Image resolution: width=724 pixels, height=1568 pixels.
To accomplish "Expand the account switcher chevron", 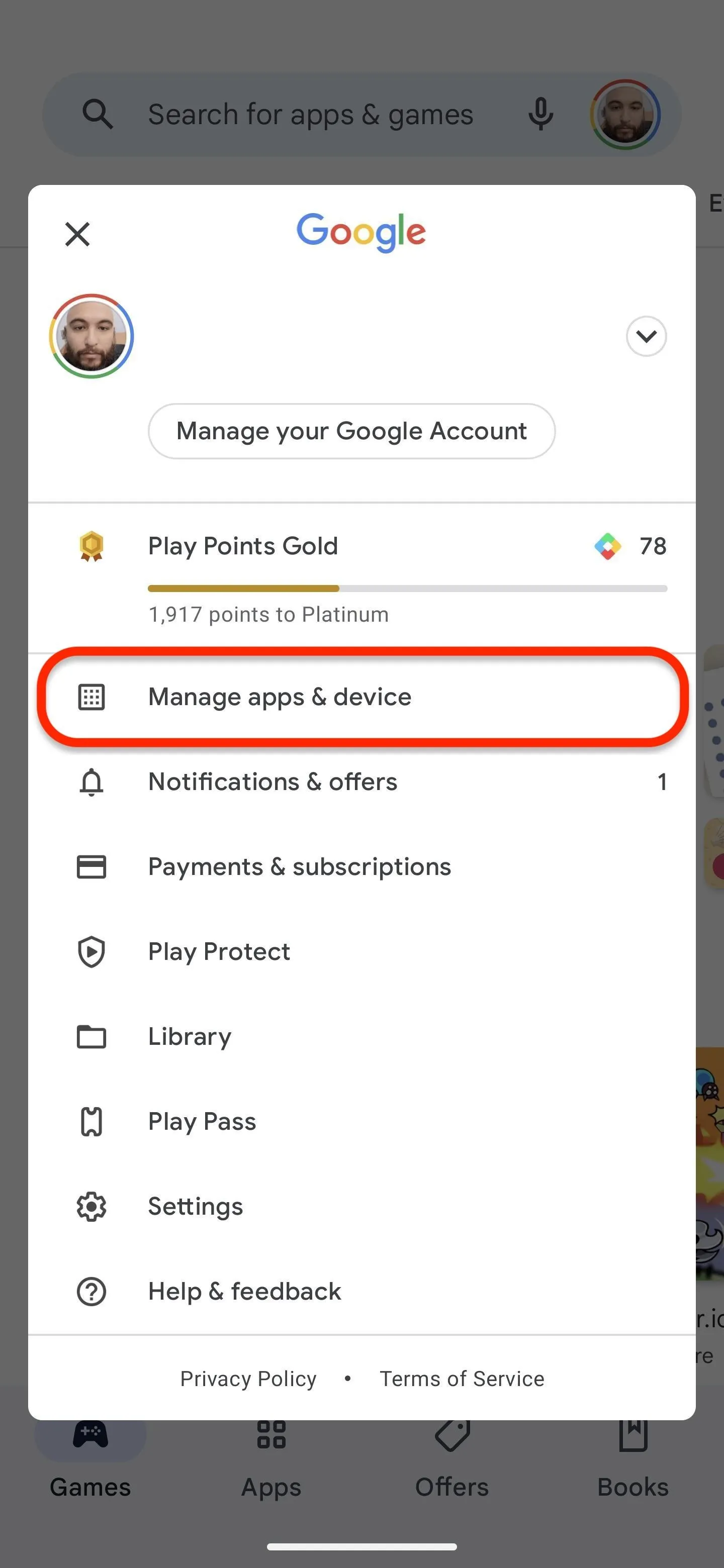I will coord(646,336).
